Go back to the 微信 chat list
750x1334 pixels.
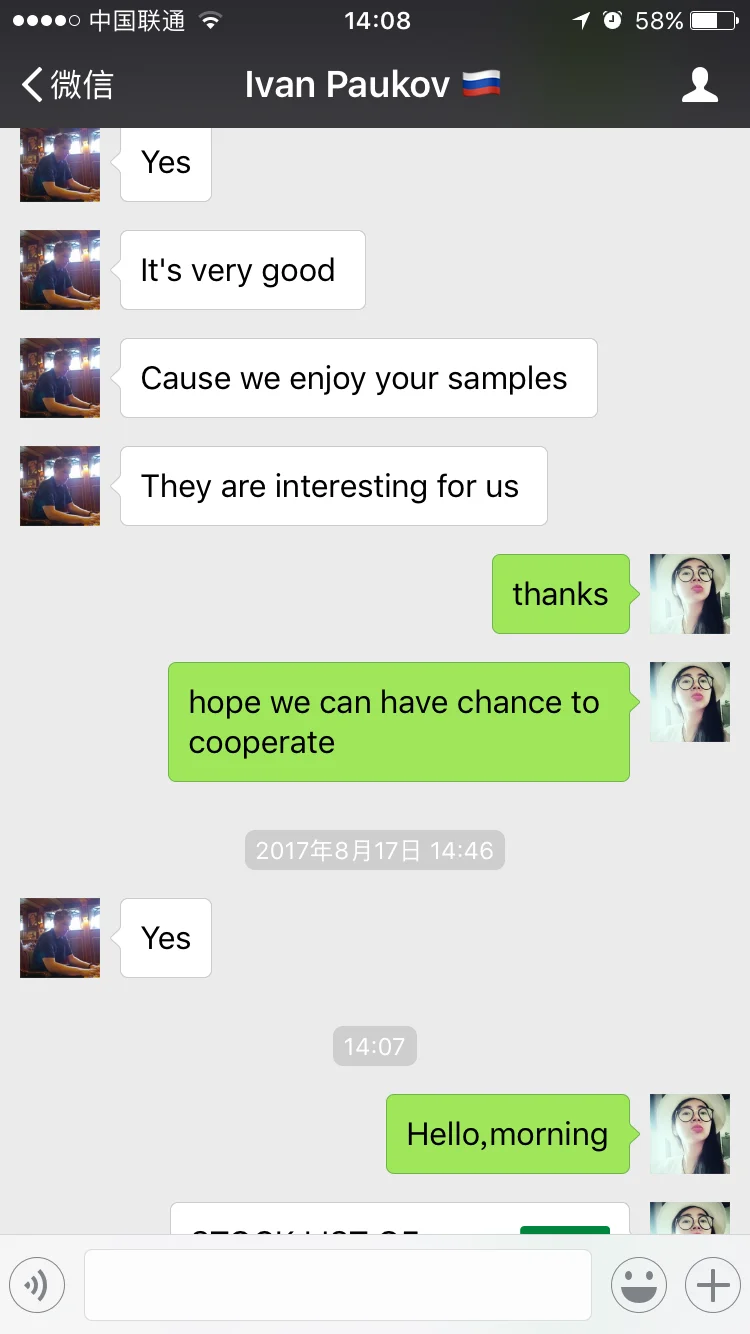pos(68,85)
